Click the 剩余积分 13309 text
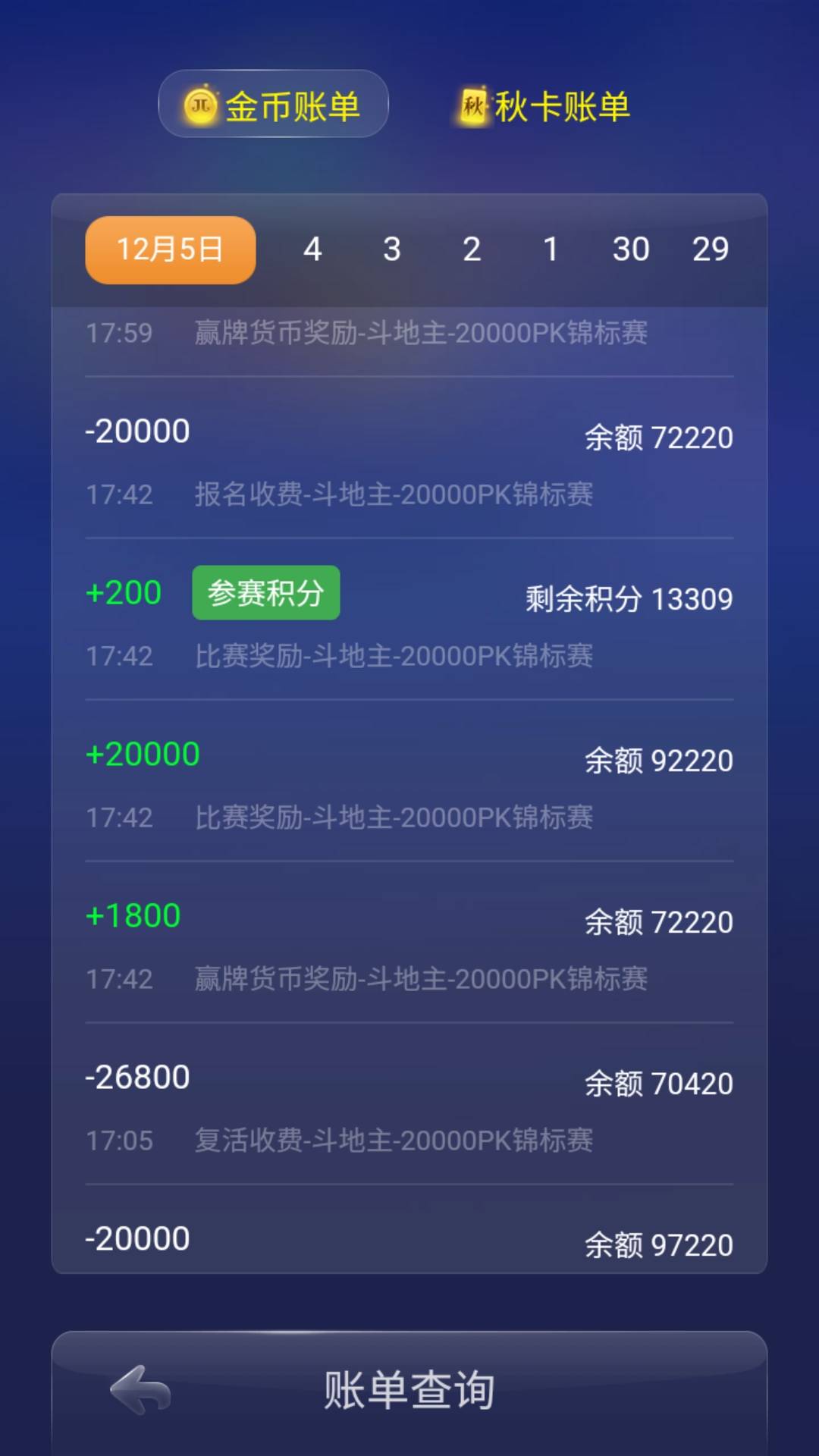 click(627, 598)
